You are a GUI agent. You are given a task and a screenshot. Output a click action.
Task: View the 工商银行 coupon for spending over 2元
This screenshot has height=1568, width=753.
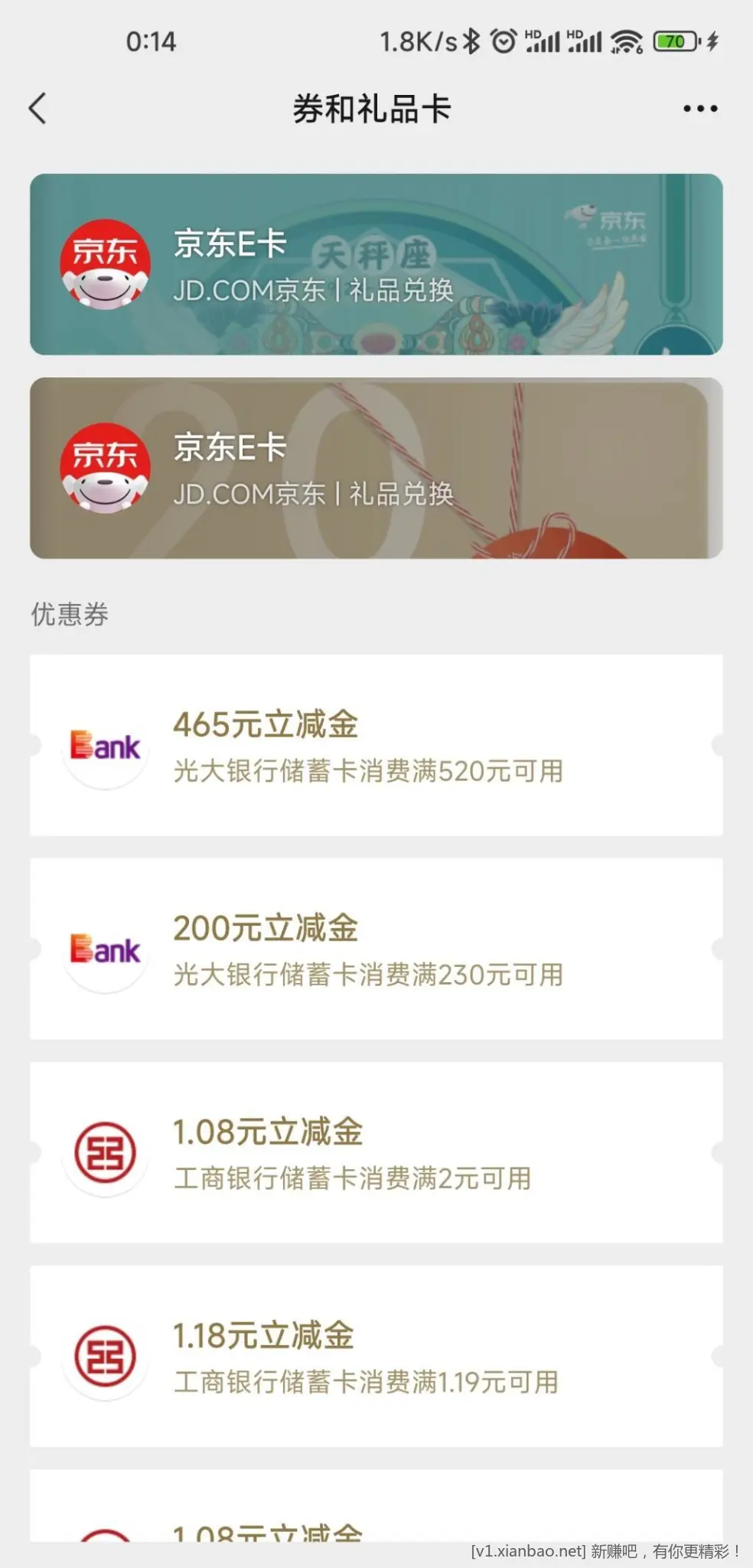(x=376, y=1152)
